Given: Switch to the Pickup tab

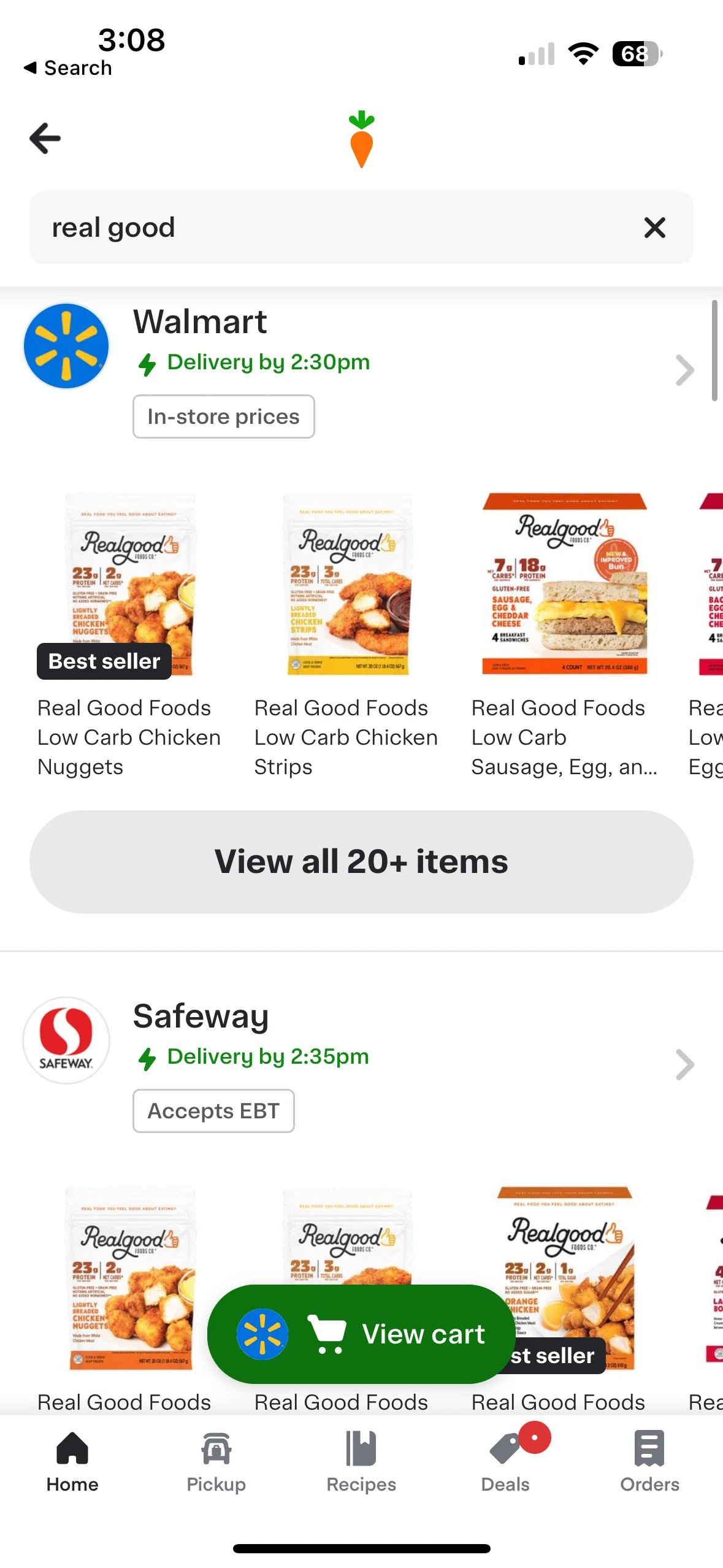Looking at the screenshot, I should 216,1462.
